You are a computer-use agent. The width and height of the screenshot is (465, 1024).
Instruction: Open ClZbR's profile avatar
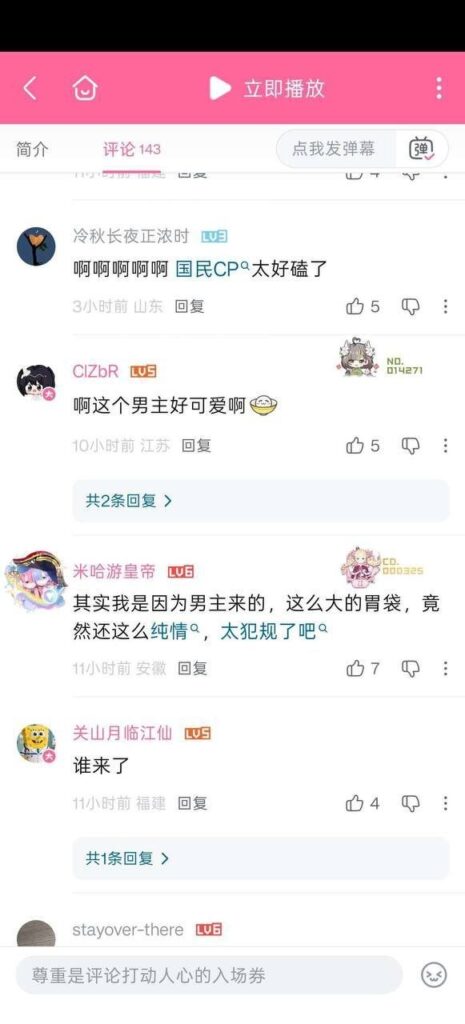point(36,383)
